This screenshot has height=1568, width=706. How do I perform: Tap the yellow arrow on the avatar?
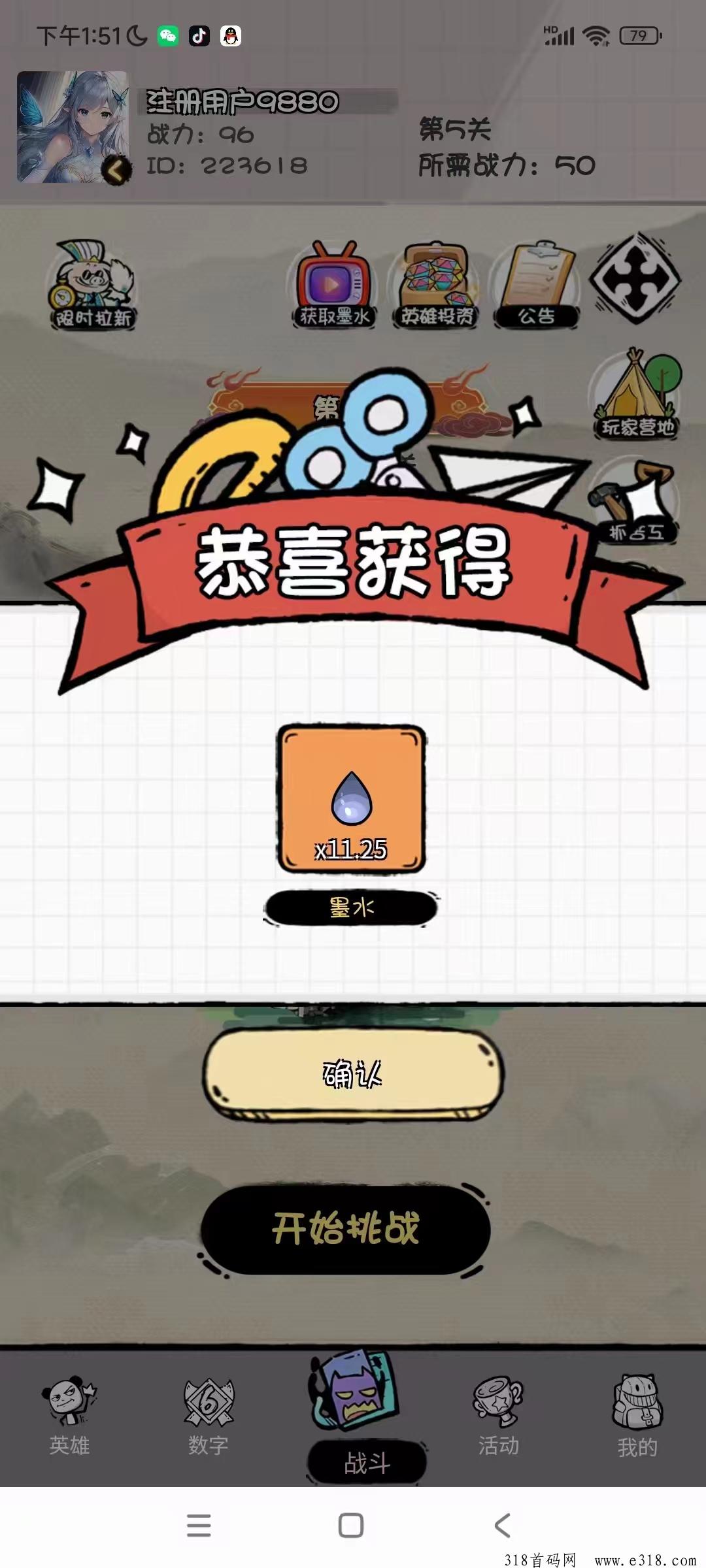pyautogui.click(x=116, y=171)
